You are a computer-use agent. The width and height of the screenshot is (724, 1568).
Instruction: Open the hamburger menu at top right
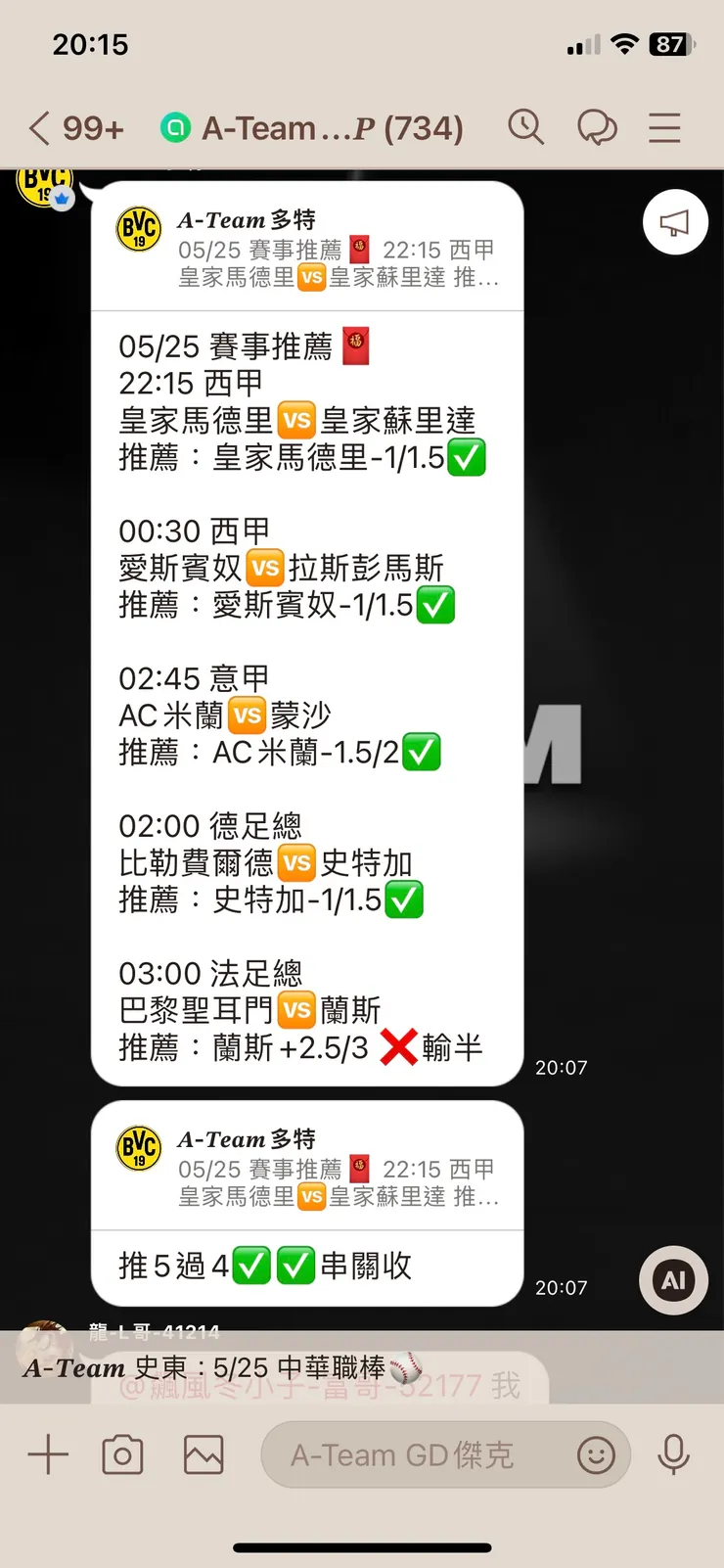tap(663, 127)
